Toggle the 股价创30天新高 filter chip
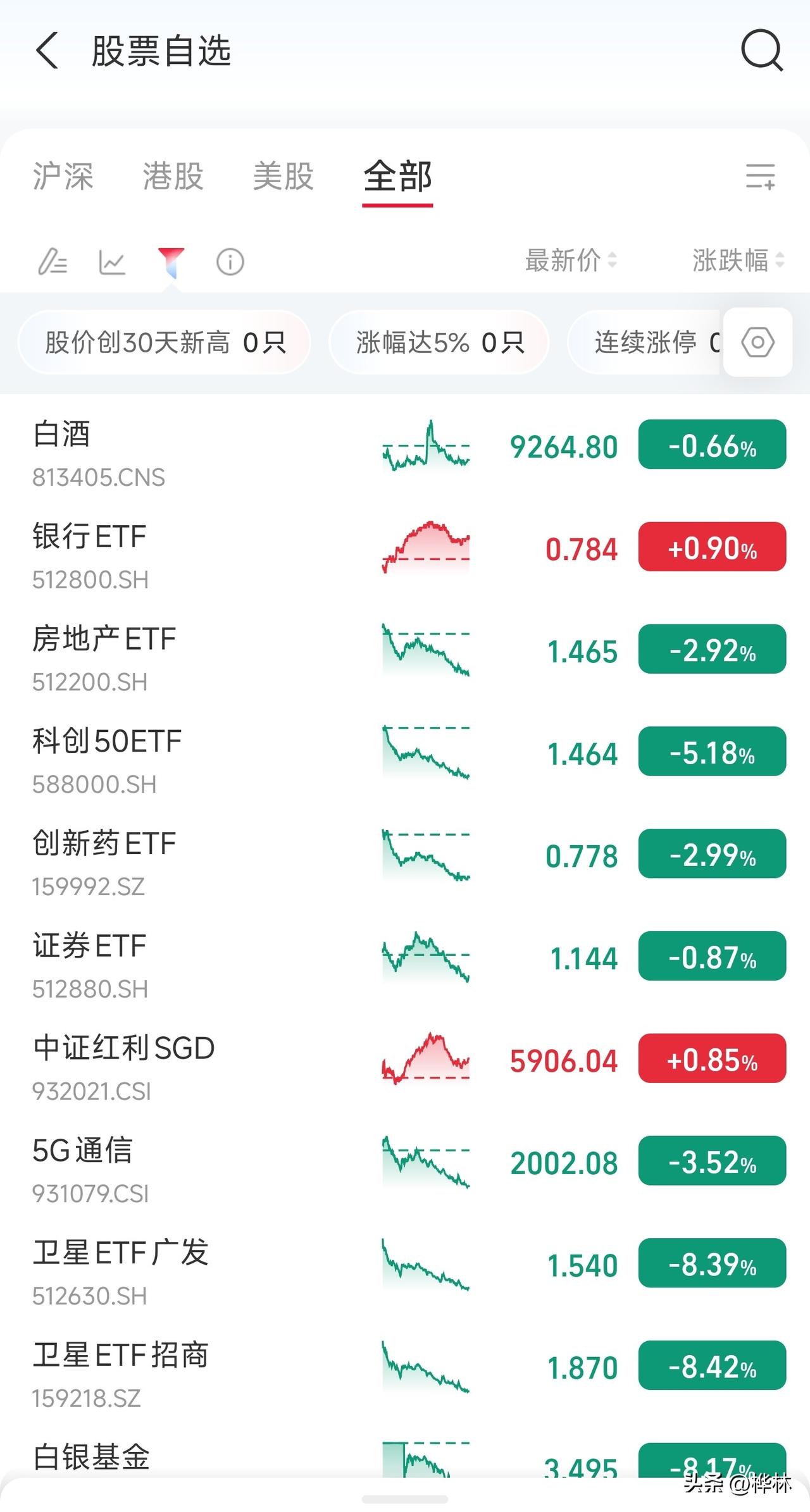The width and height of the screenshot is (810, 1512). point(165,342)
